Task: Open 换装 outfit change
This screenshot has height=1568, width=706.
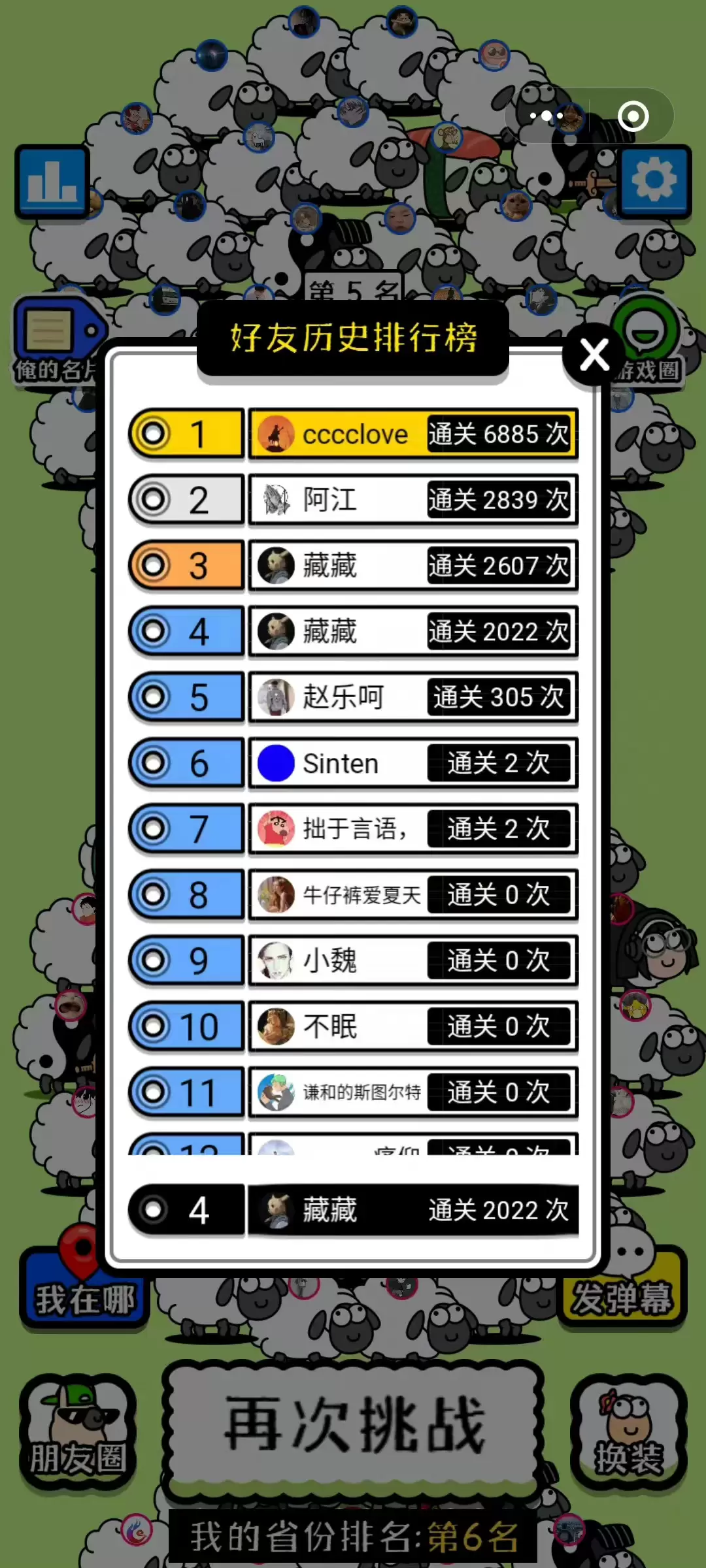Action: click(x=628, y=1432)
